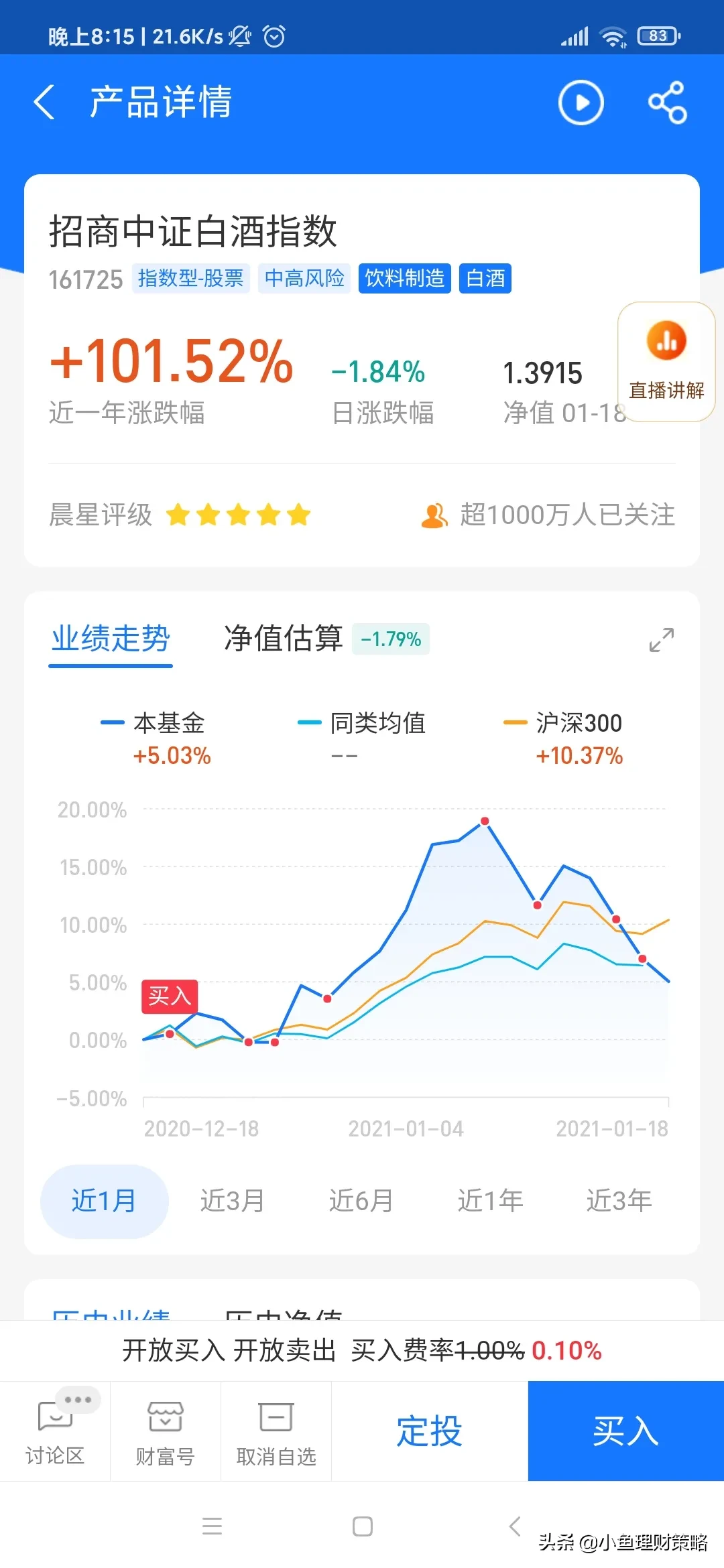
Task: Open the 直播讲解 floating button
Action: 666,362
